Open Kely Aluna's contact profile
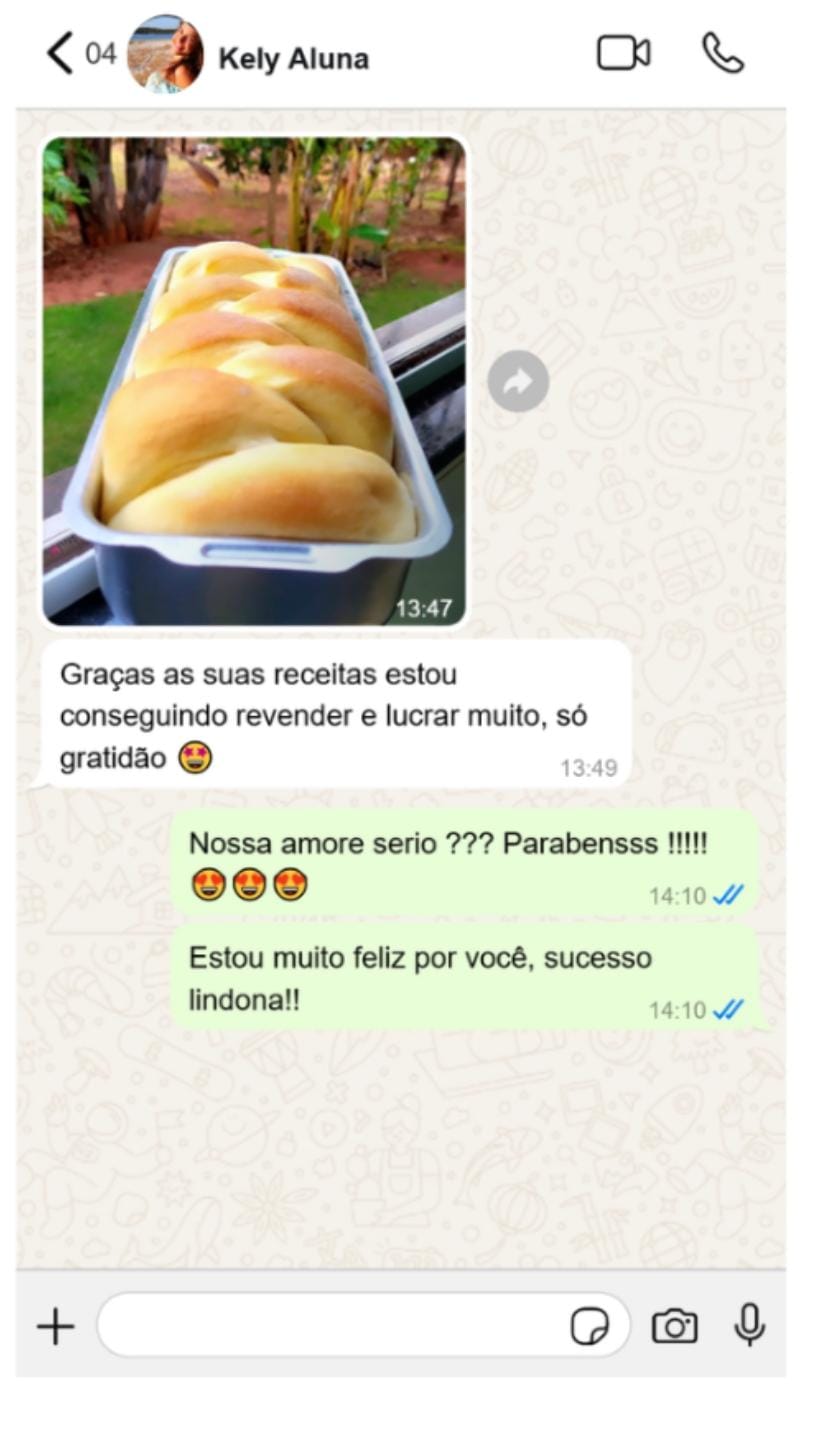 tap(292, 59)
